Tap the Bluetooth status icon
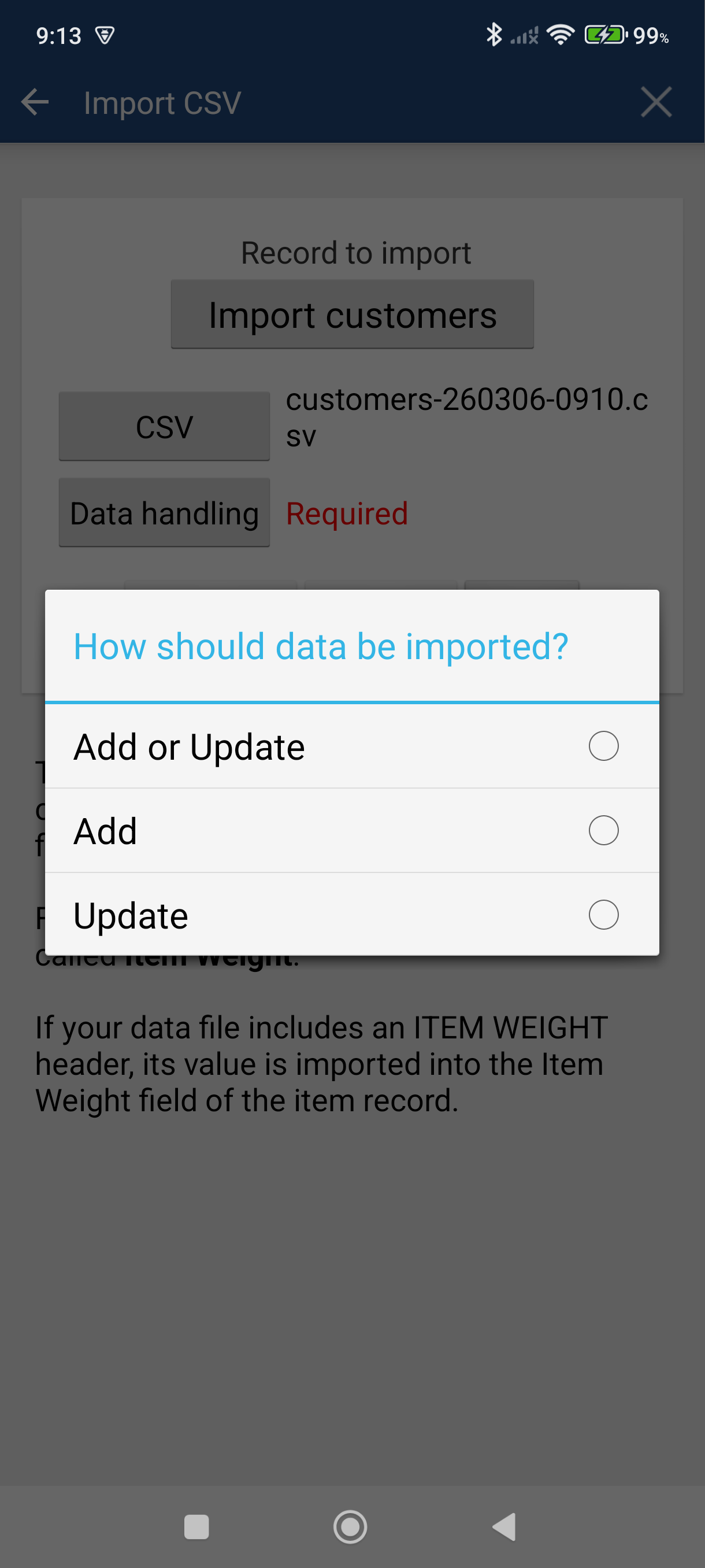This screenshot has height=1568, width=705. point(494,36)
